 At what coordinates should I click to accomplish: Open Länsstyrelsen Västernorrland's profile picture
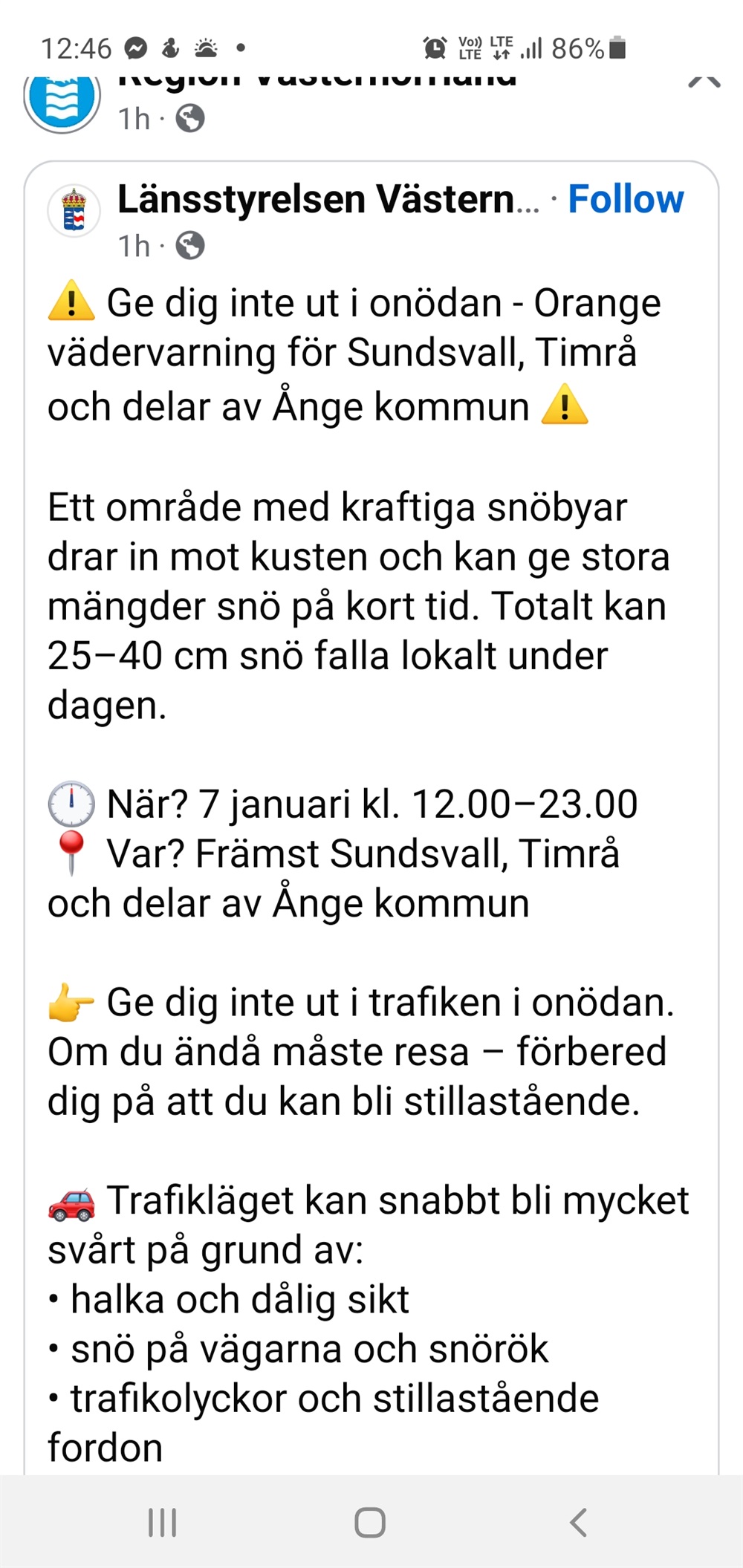(x=74, y=211)
